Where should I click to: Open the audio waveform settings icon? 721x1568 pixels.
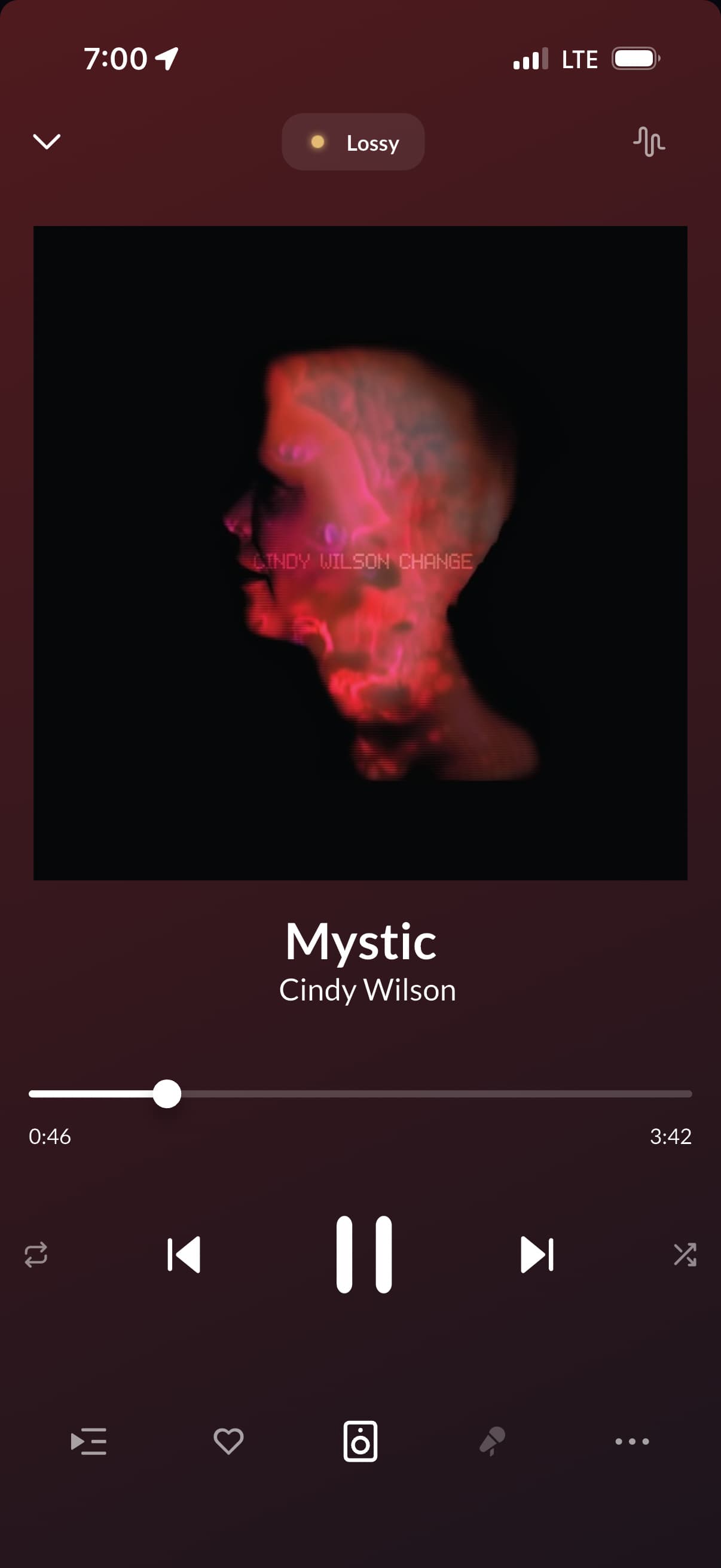tap(649, 141)
